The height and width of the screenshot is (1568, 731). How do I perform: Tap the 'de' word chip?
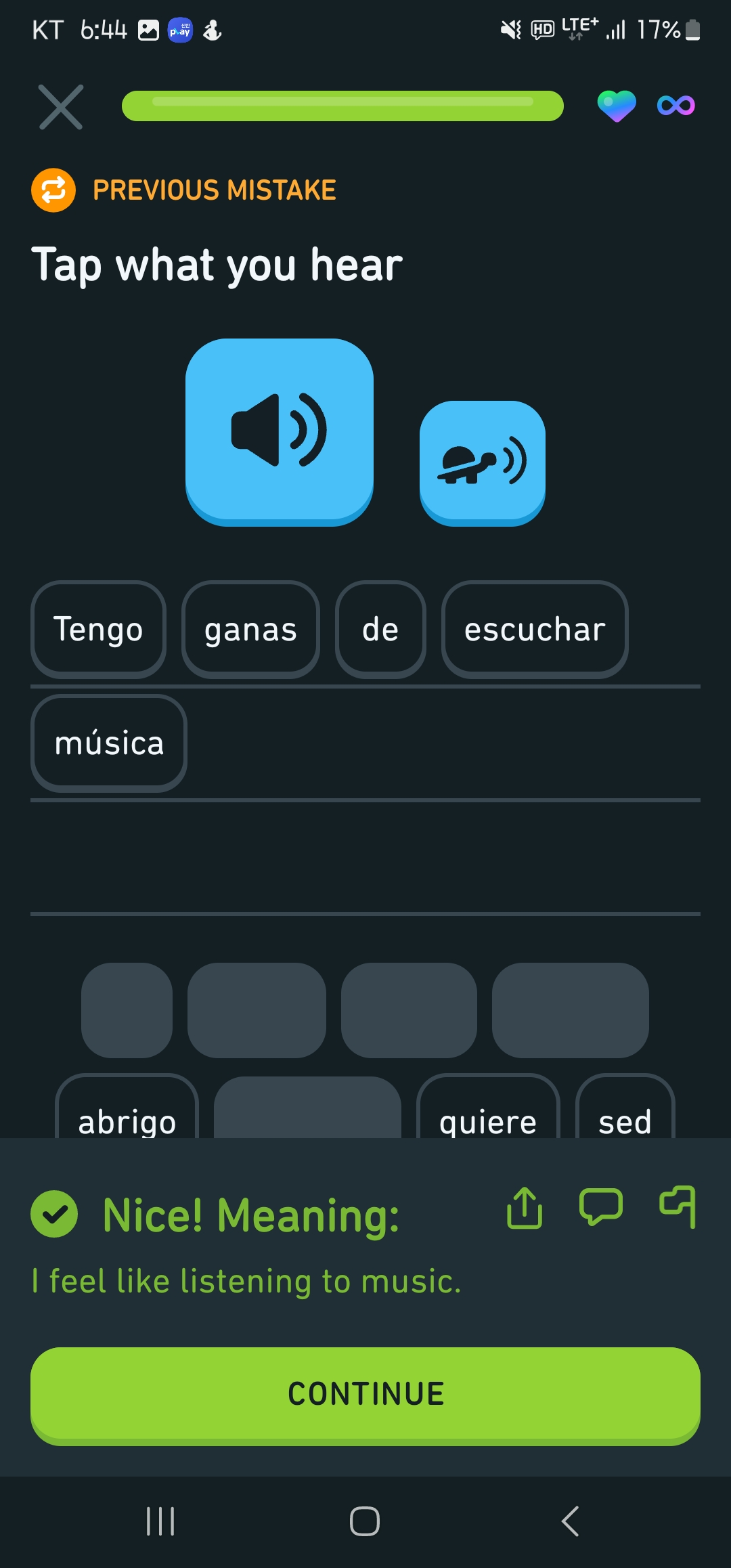(x=380, y=630)
